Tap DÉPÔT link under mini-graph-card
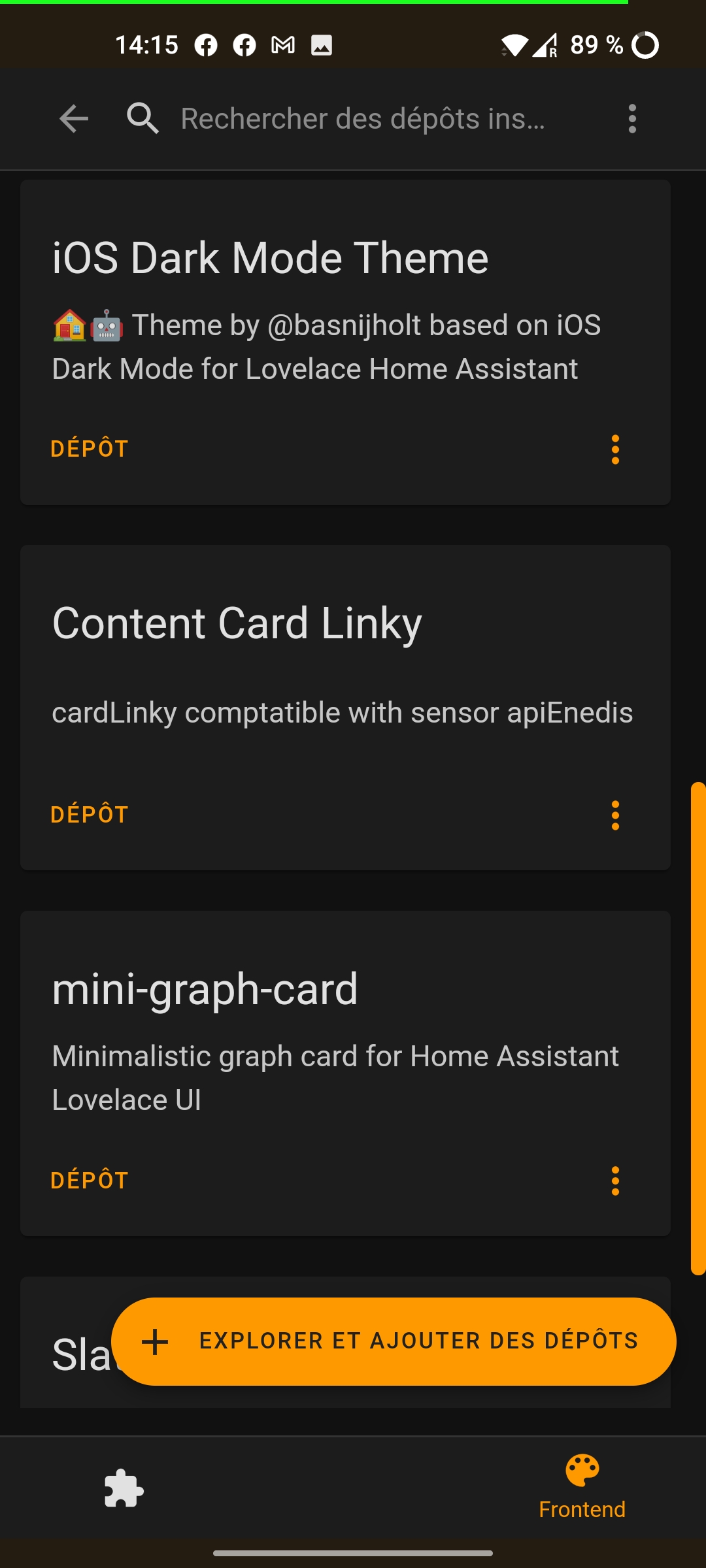This screenshot has width=706, height=1568. point(90,1181)
